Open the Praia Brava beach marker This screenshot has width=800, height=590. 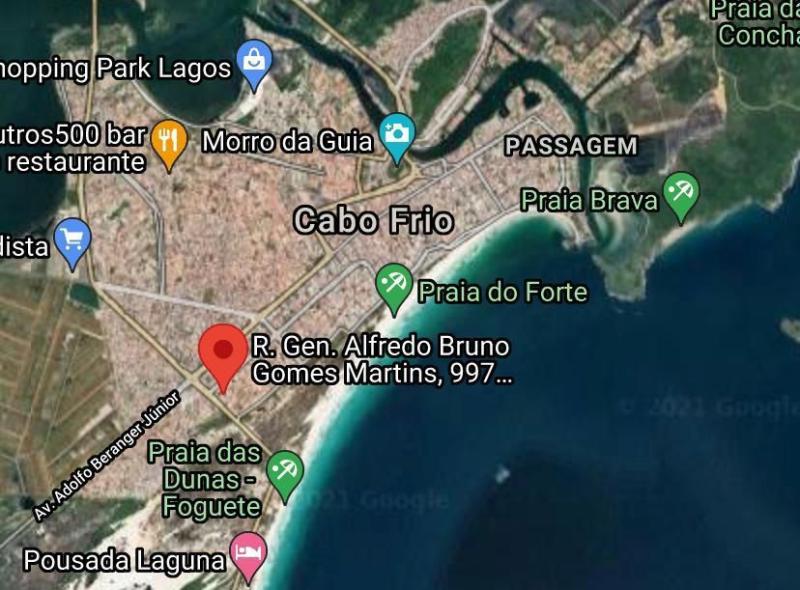[x=682, y=192]
